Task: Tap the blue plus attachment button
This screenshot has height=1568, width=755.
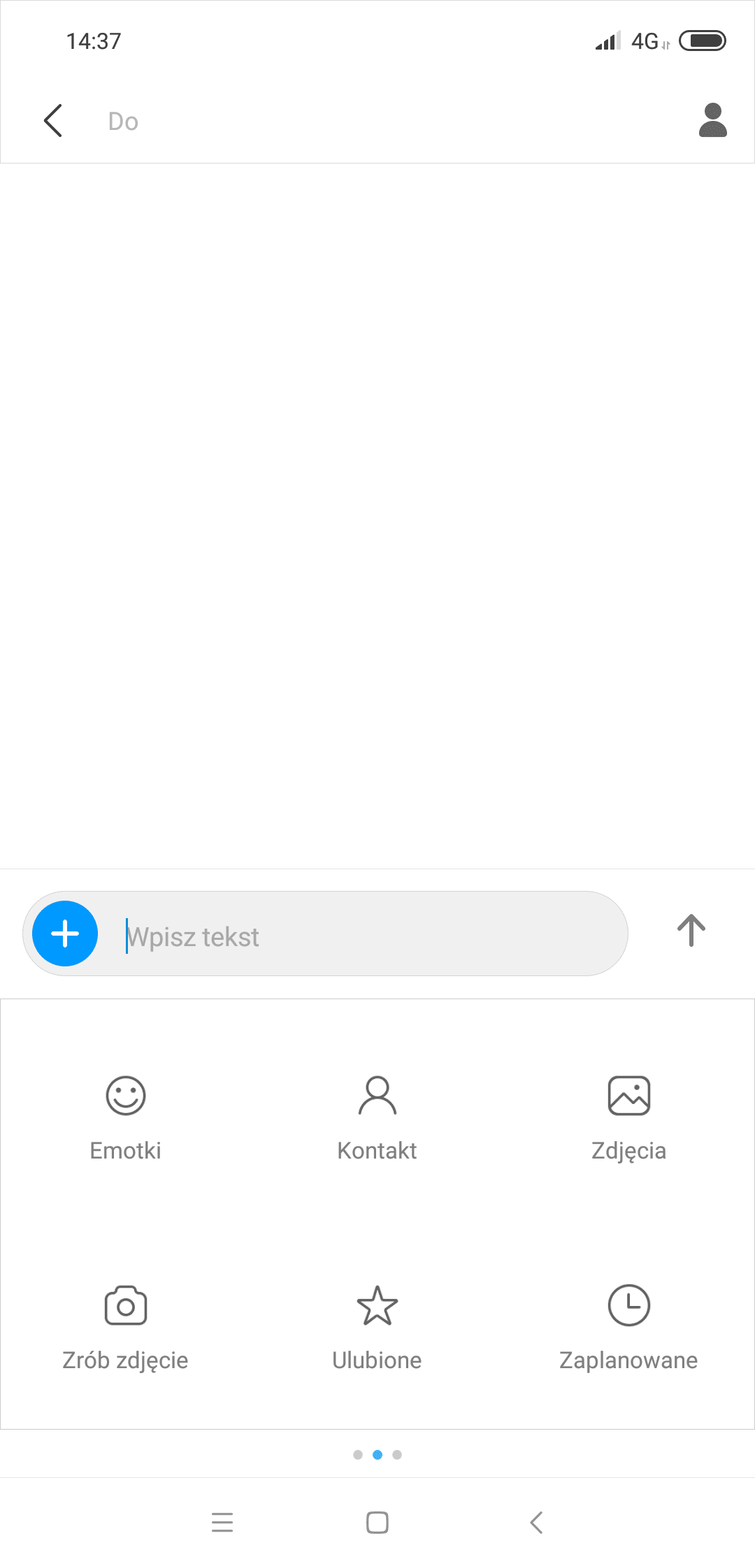Action: [x=65, y=934]
